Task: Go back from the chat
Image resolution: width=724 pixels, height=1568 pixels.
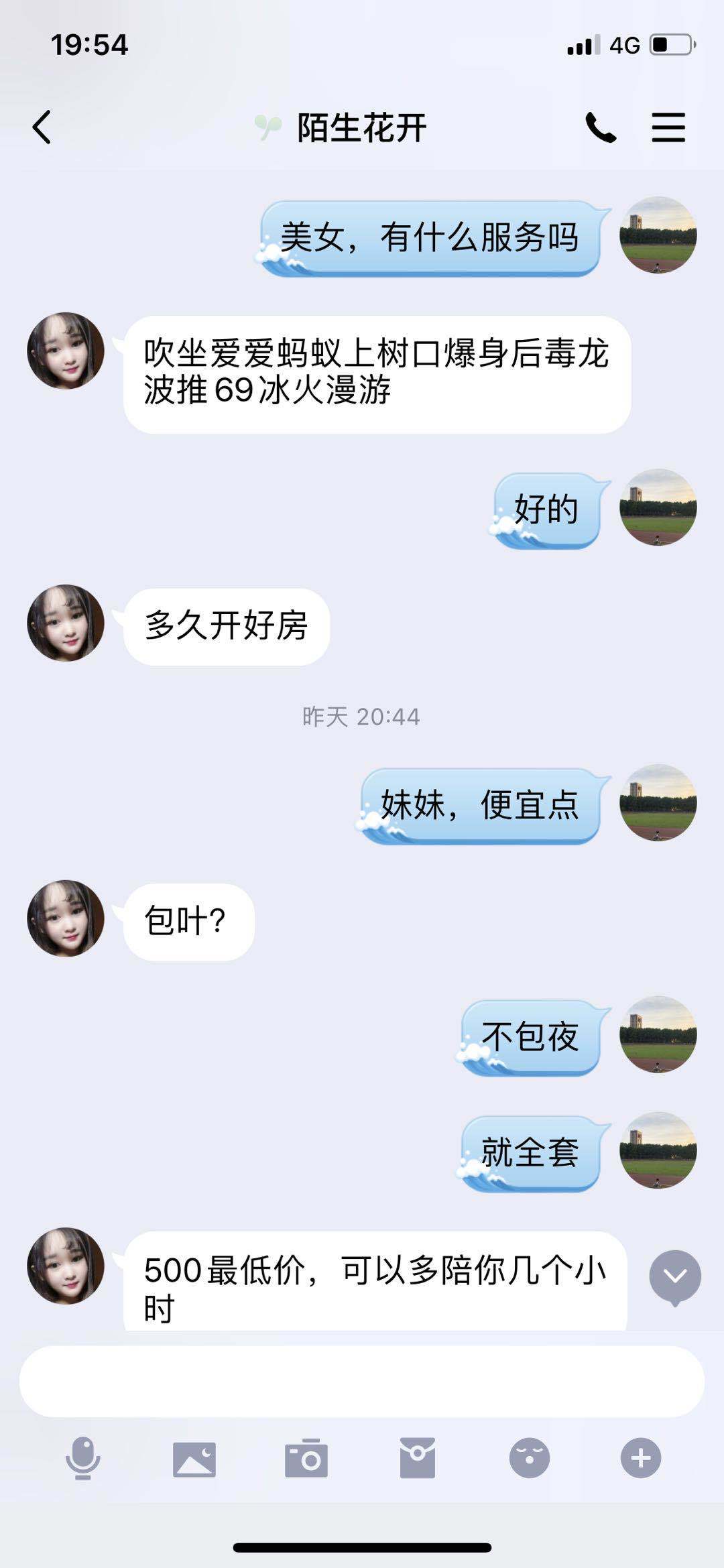Action: click(42, 127)
